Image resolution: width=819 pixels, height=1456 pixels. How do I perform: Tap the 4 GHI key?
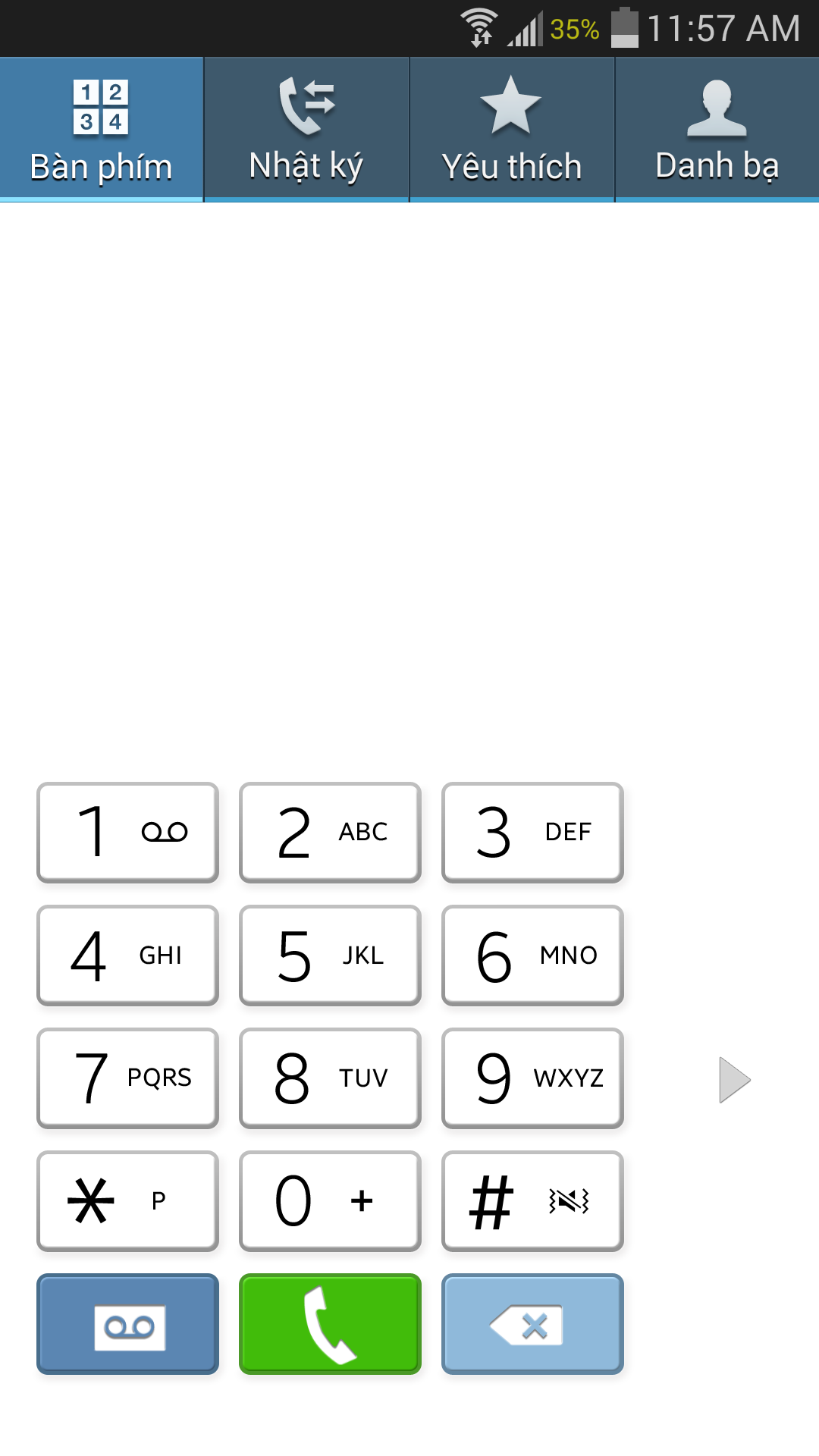pyautogui.click(x=127, y=955)
